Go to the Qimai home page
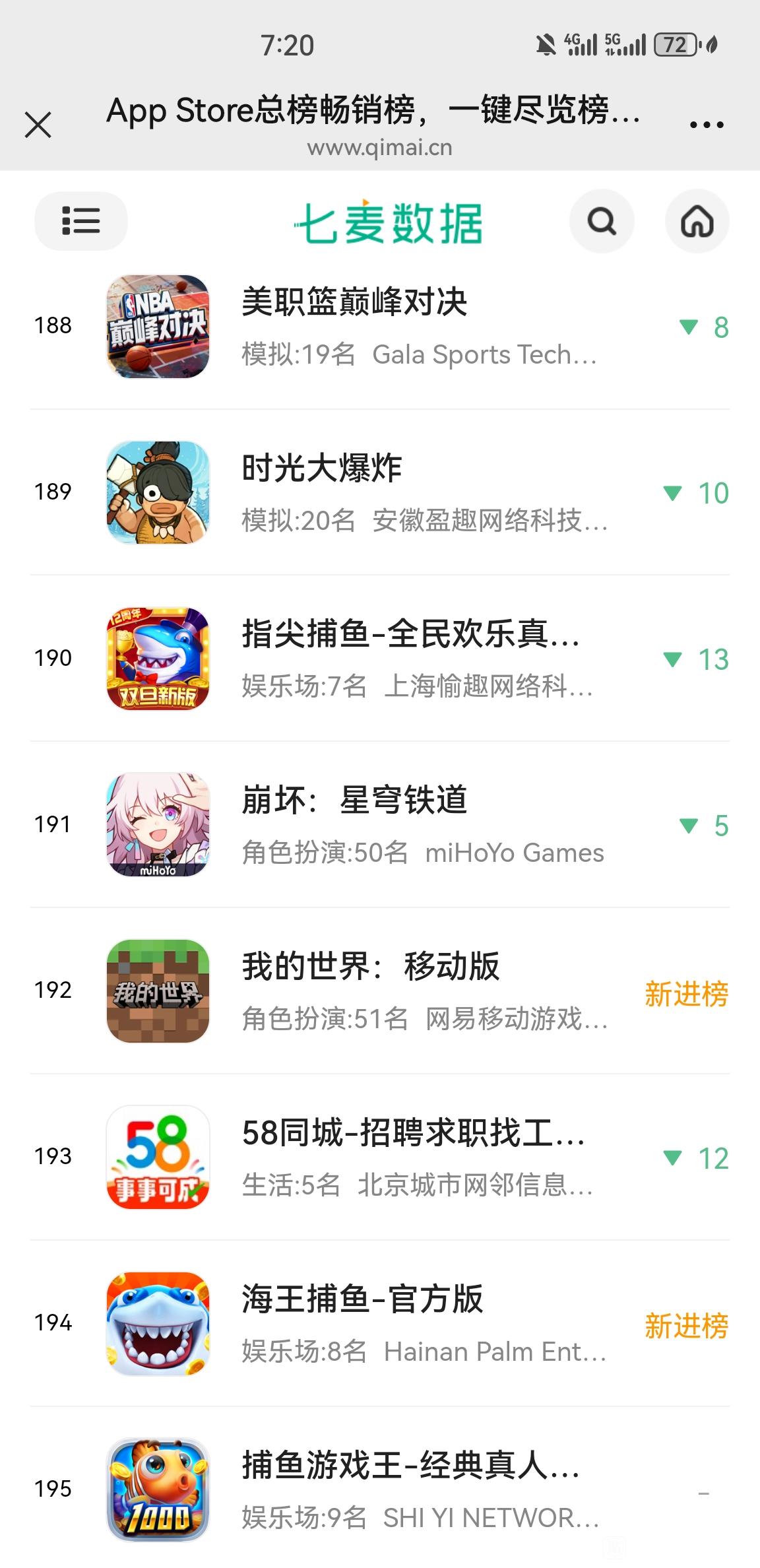The image size is (760, 1568). 697,222
